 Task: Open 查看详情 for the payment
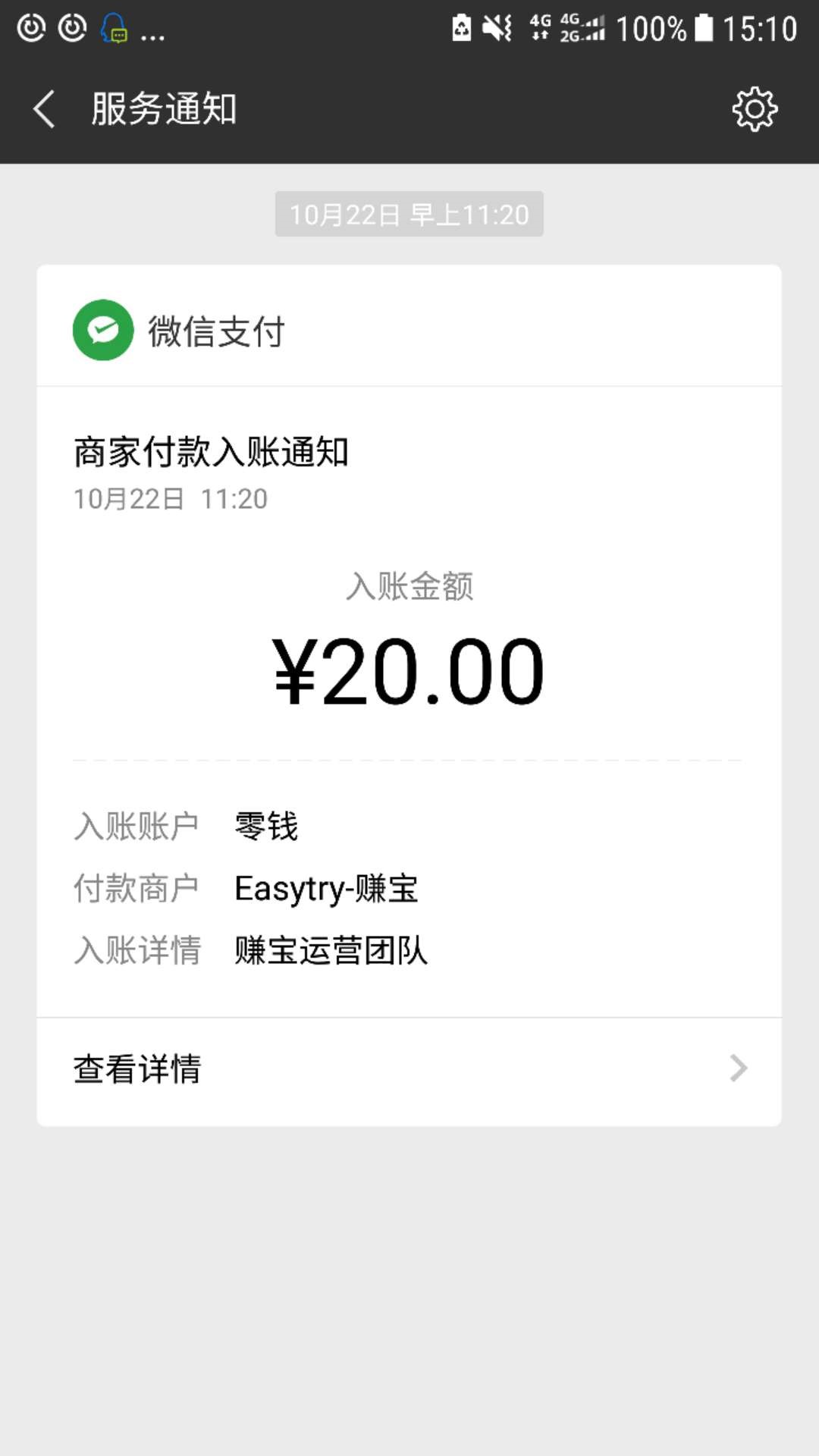coord(409,1071)
